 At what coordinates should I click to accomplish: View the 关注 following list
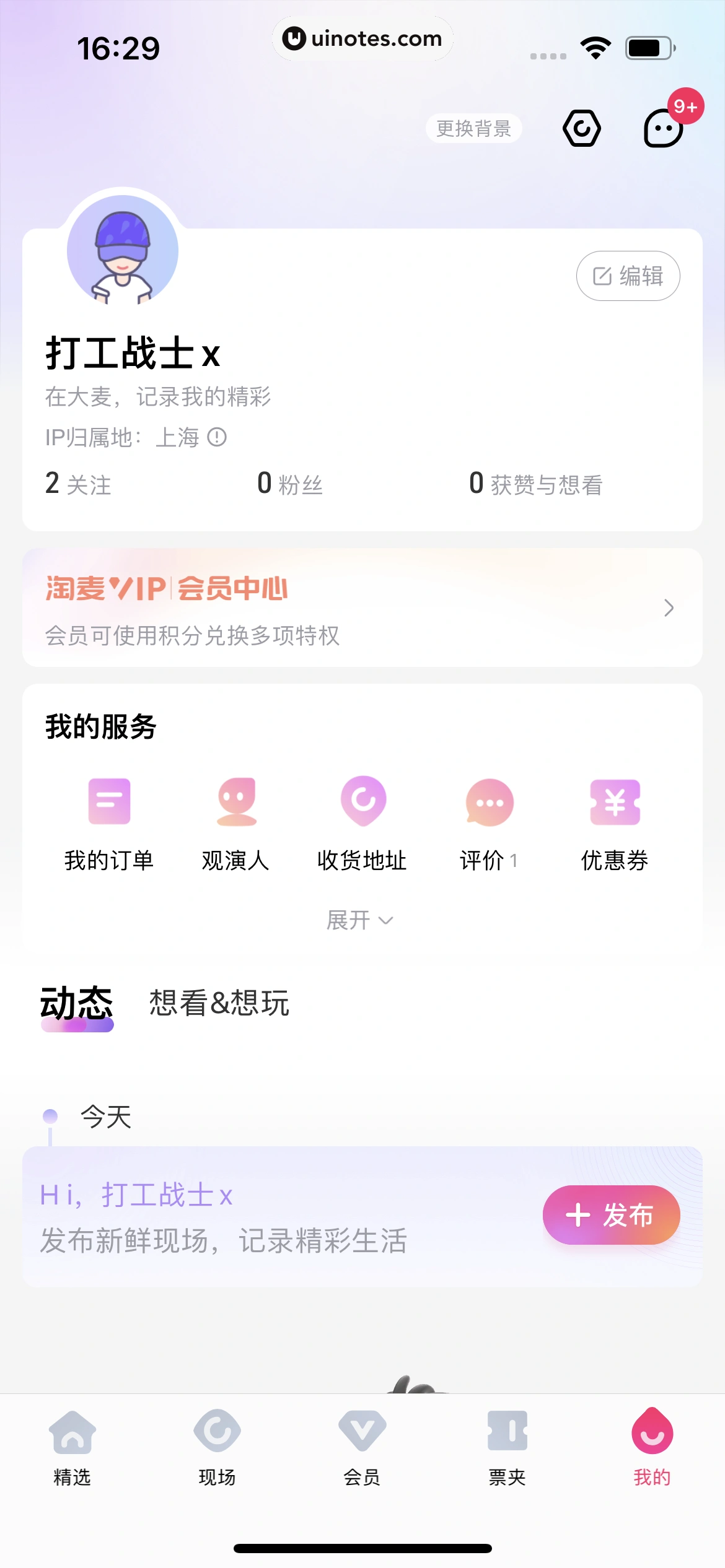point(79,484)
